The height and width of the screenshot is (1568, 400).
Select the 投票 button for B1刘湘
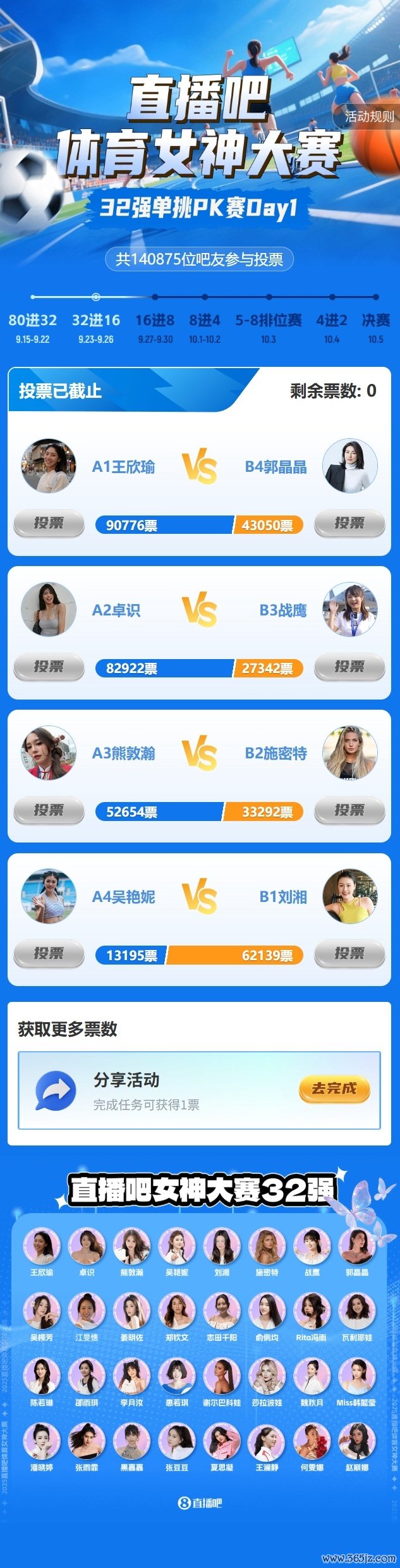(x=349, y=954)
